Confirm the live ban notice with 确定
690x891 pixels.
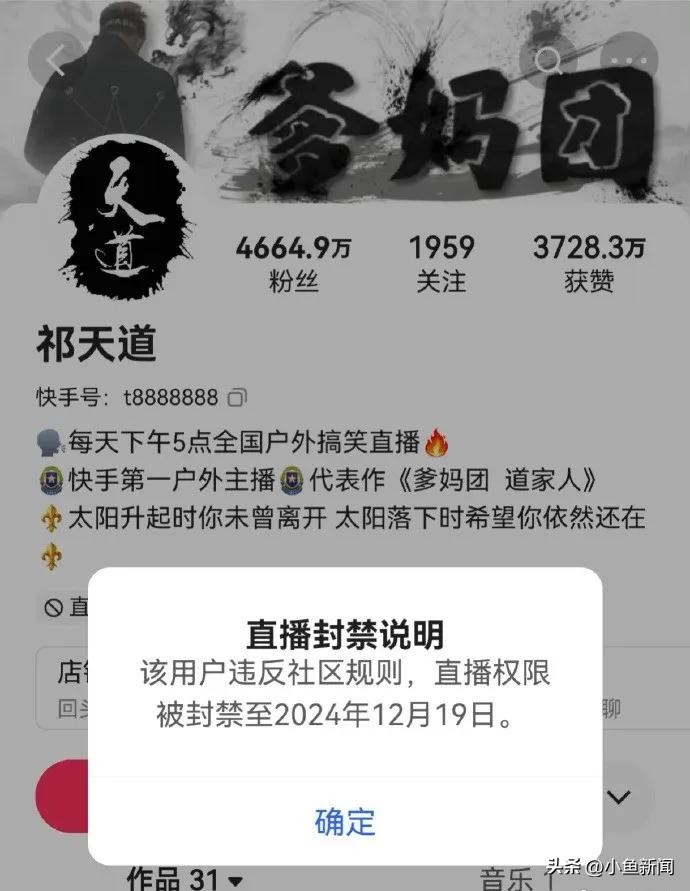pos(345,821)
